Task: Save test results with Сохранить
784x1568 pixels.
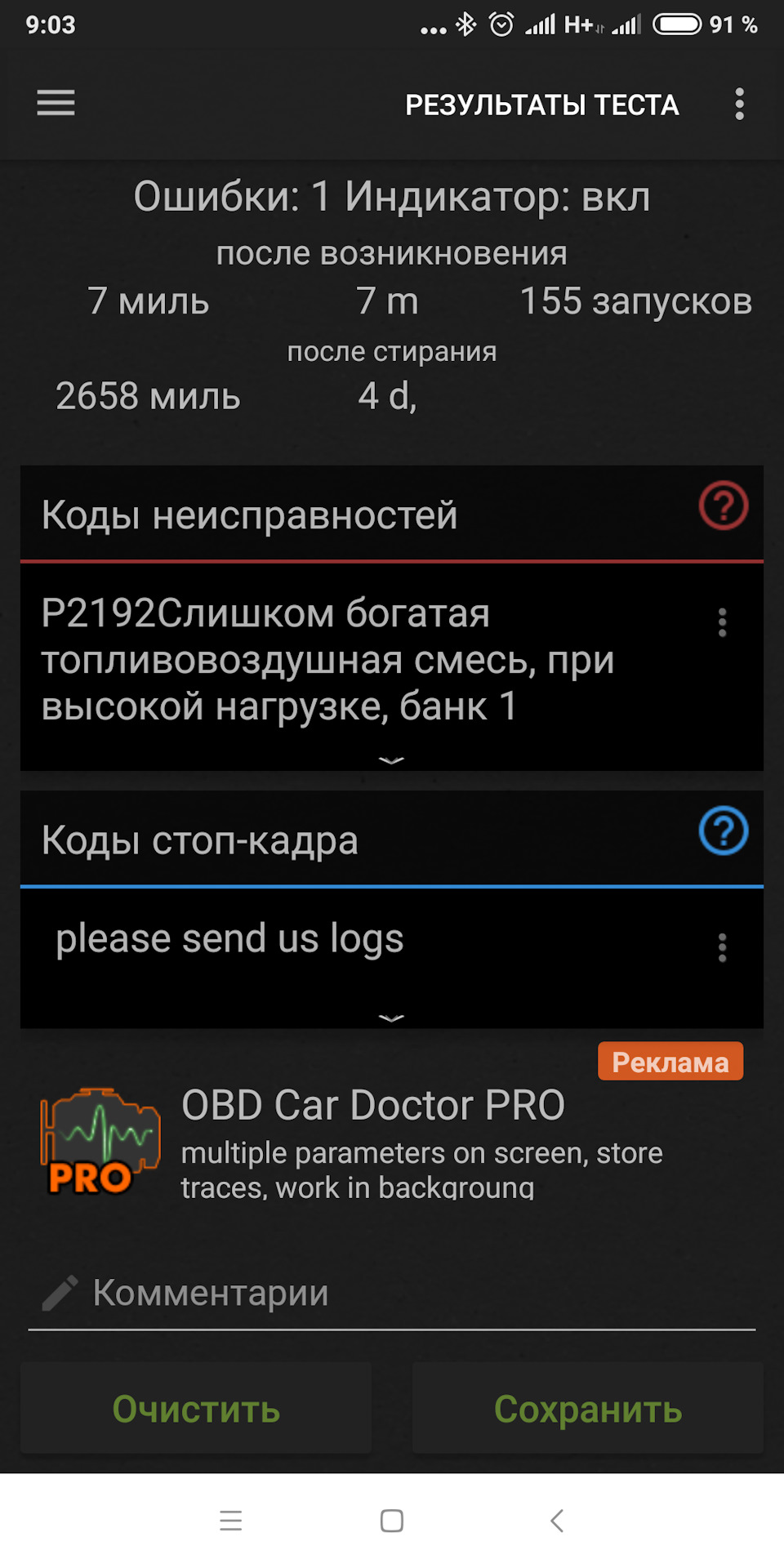Action: [x=588, y=1409]
